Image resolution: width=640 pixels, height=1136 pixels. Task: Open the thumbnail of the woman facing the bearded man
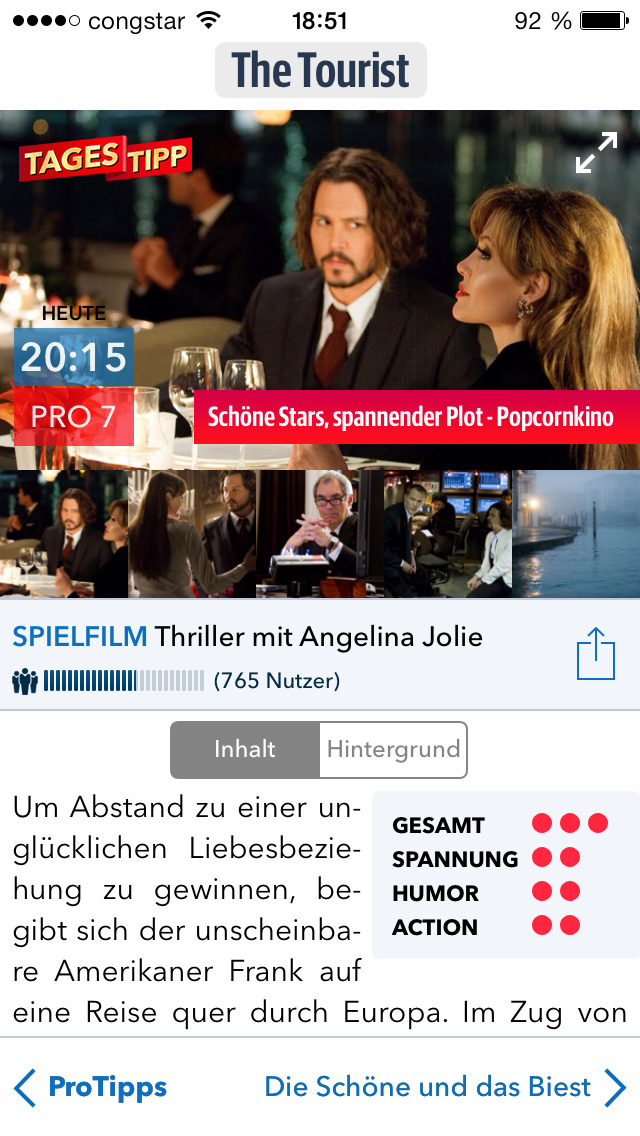pos(192,534)
